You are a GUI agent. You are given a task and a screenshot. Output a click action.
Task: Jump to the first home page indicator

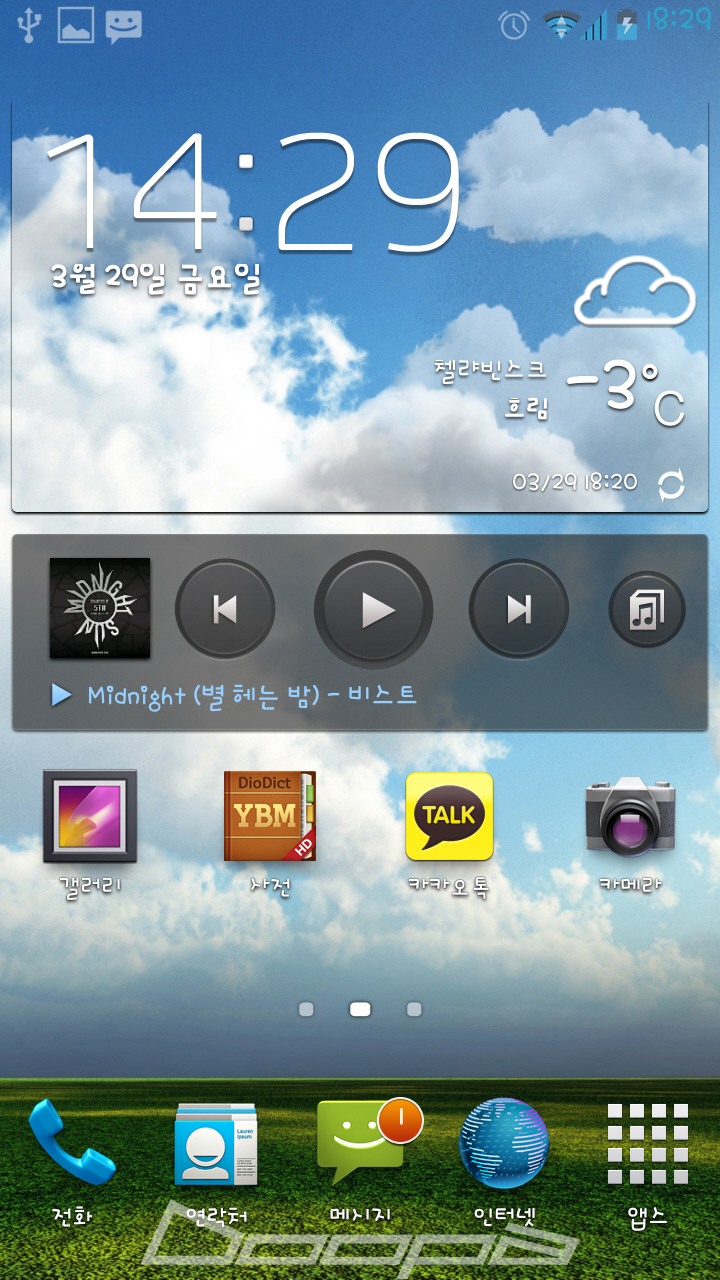(306, 1009)
